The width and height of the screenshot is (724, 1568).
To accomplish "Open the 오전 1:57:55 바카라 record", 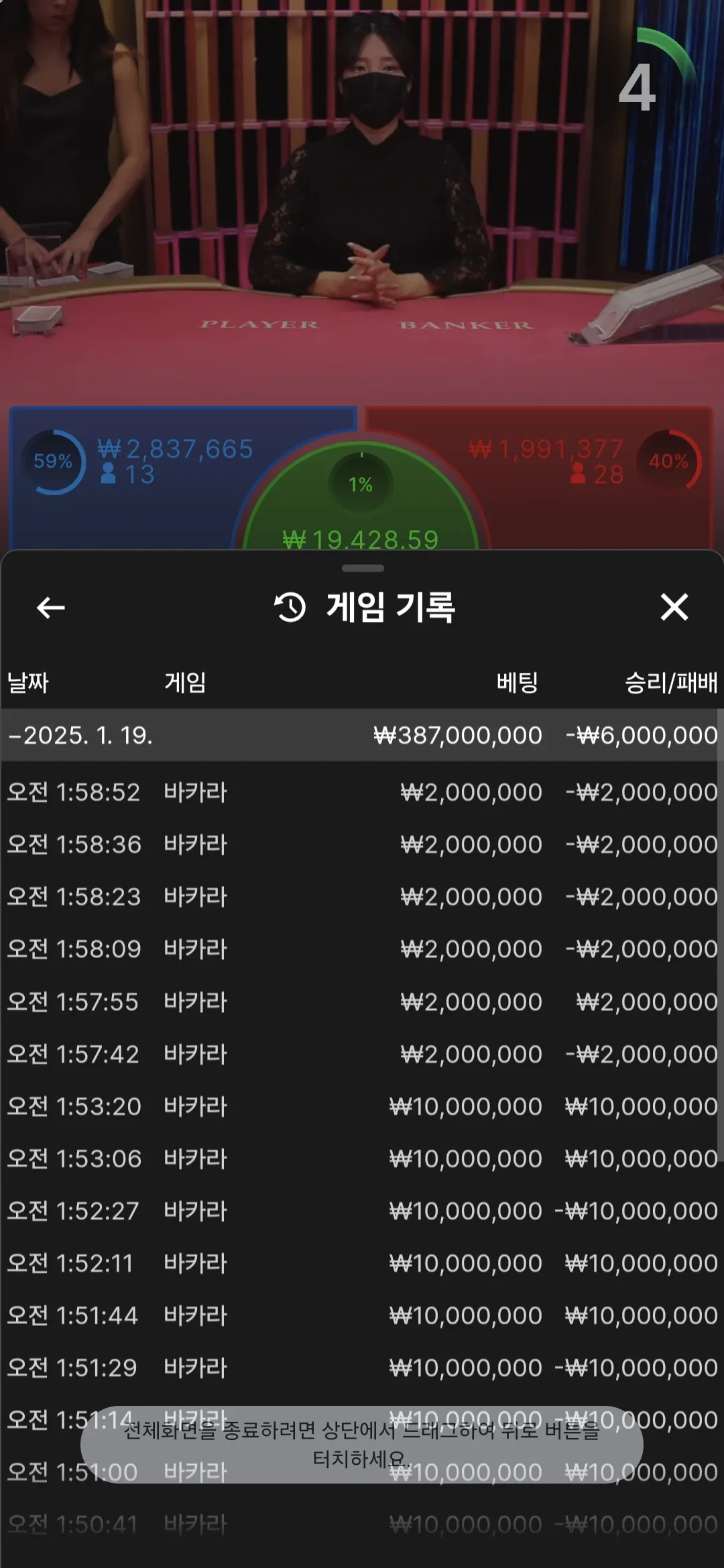I will (x=362, y=1002).
